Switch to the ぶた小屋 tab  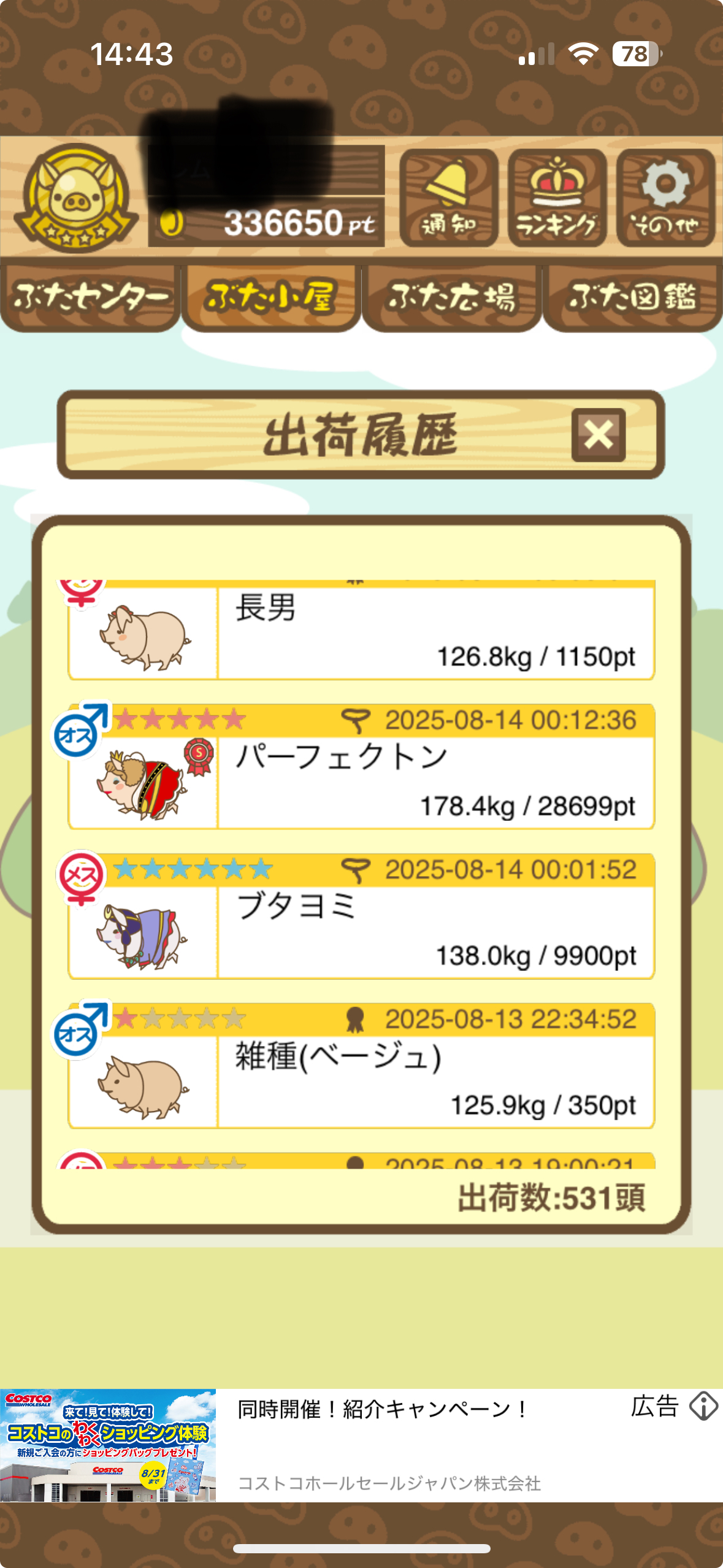click(x=270, y=298)
